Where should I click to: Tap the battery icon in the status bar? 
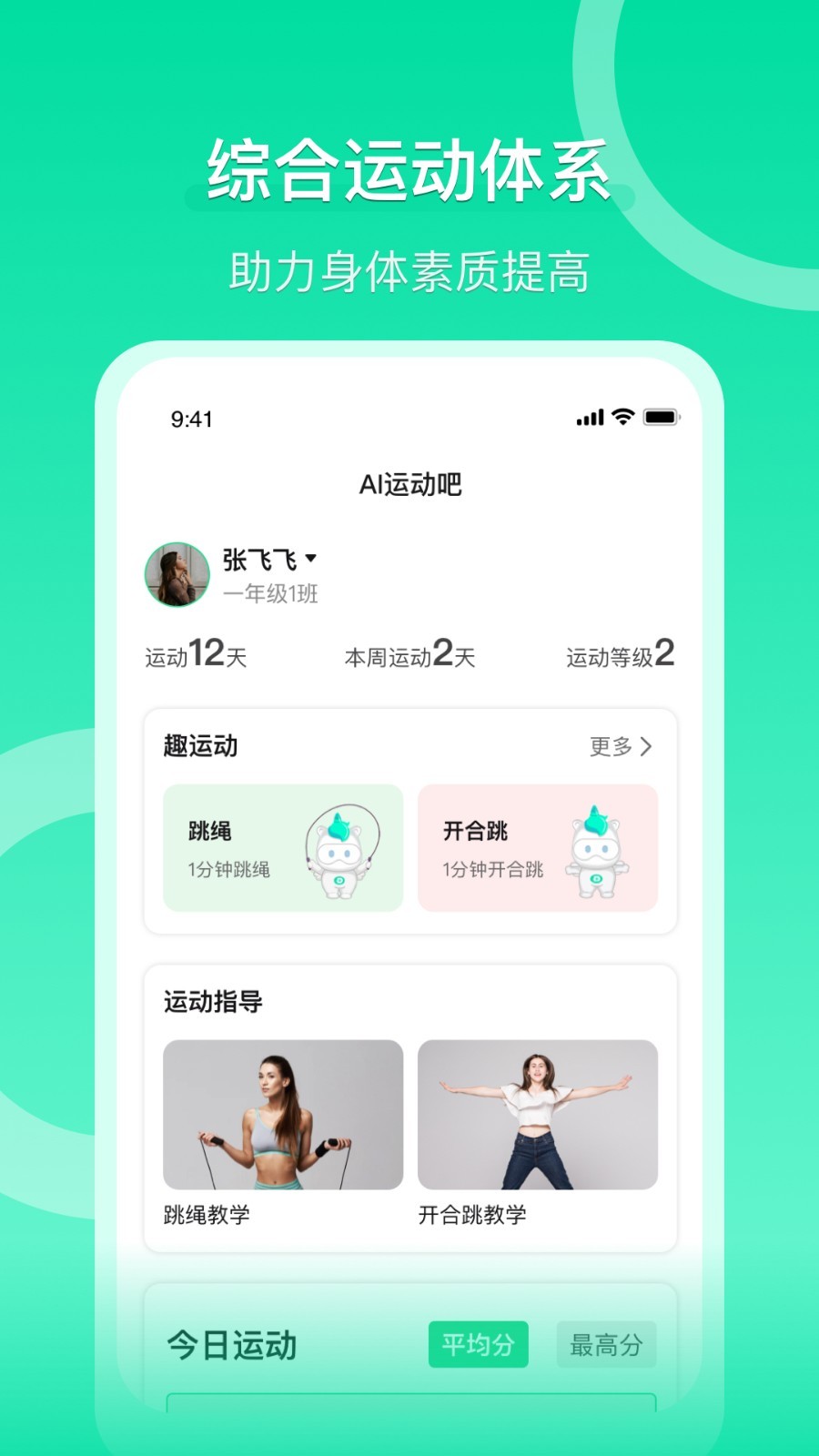[x=659, y=416]
